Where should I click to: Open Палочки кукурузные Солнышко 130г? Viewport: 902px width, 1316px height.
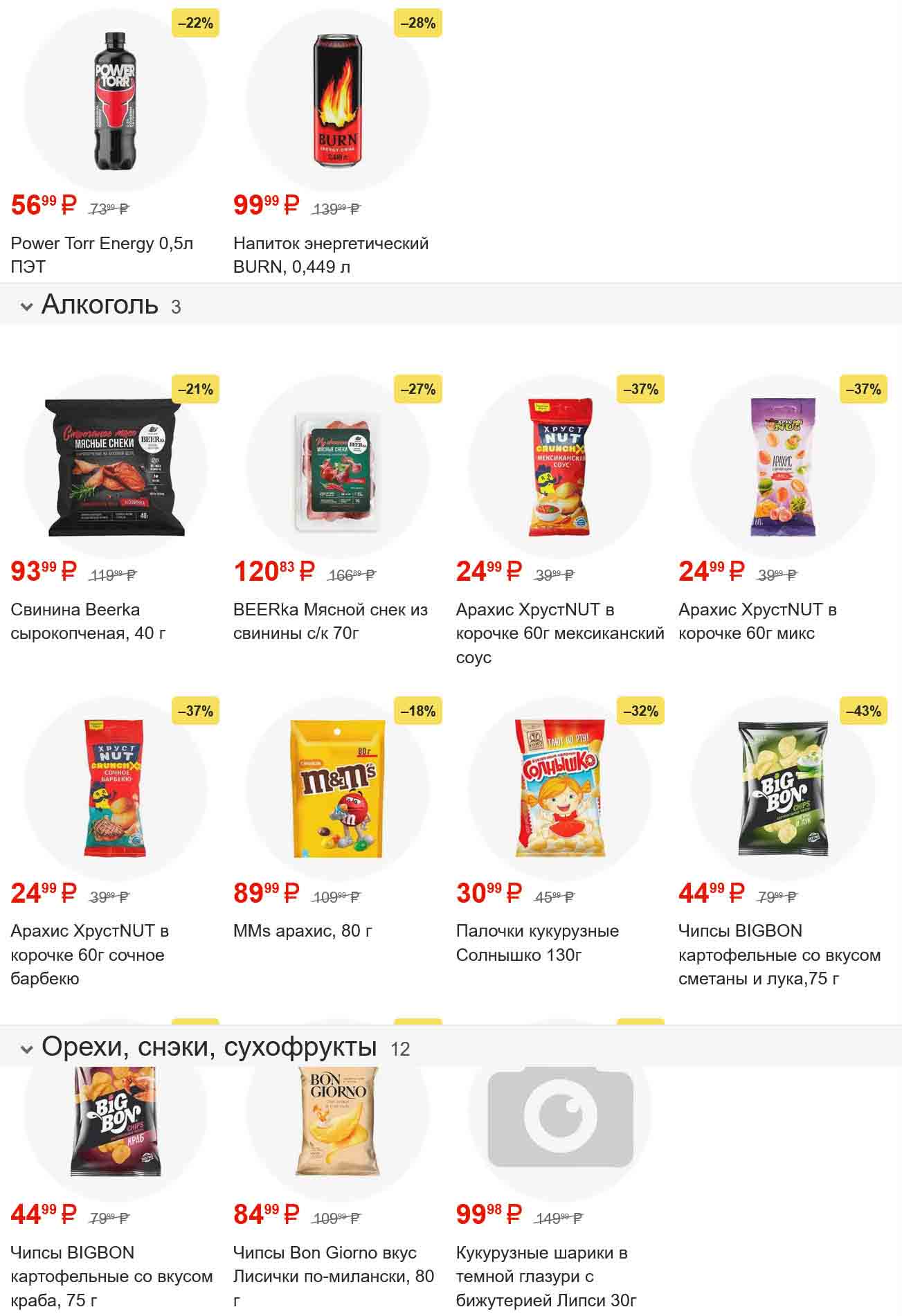560,789
